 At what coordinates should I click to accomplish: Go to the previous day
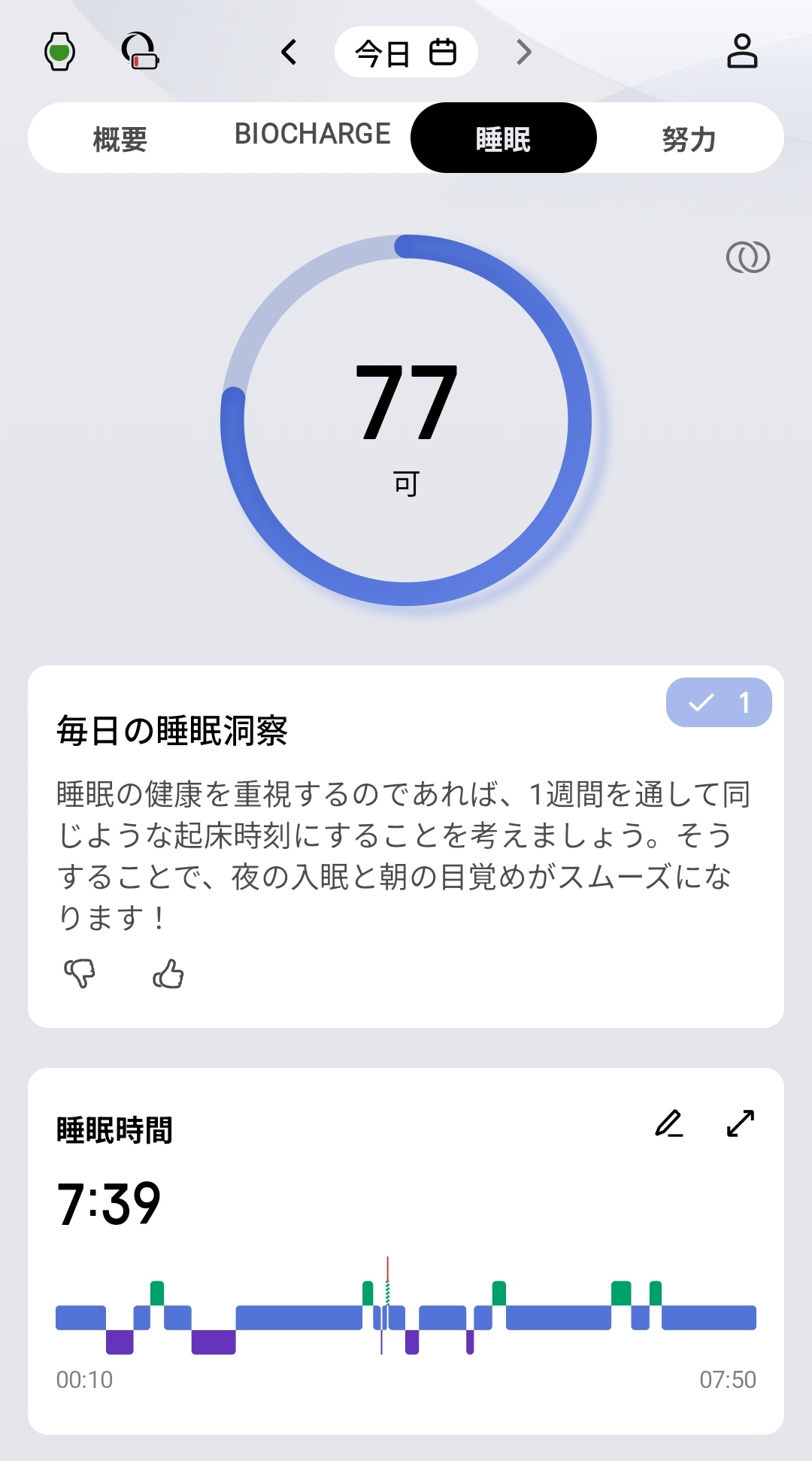289,52
